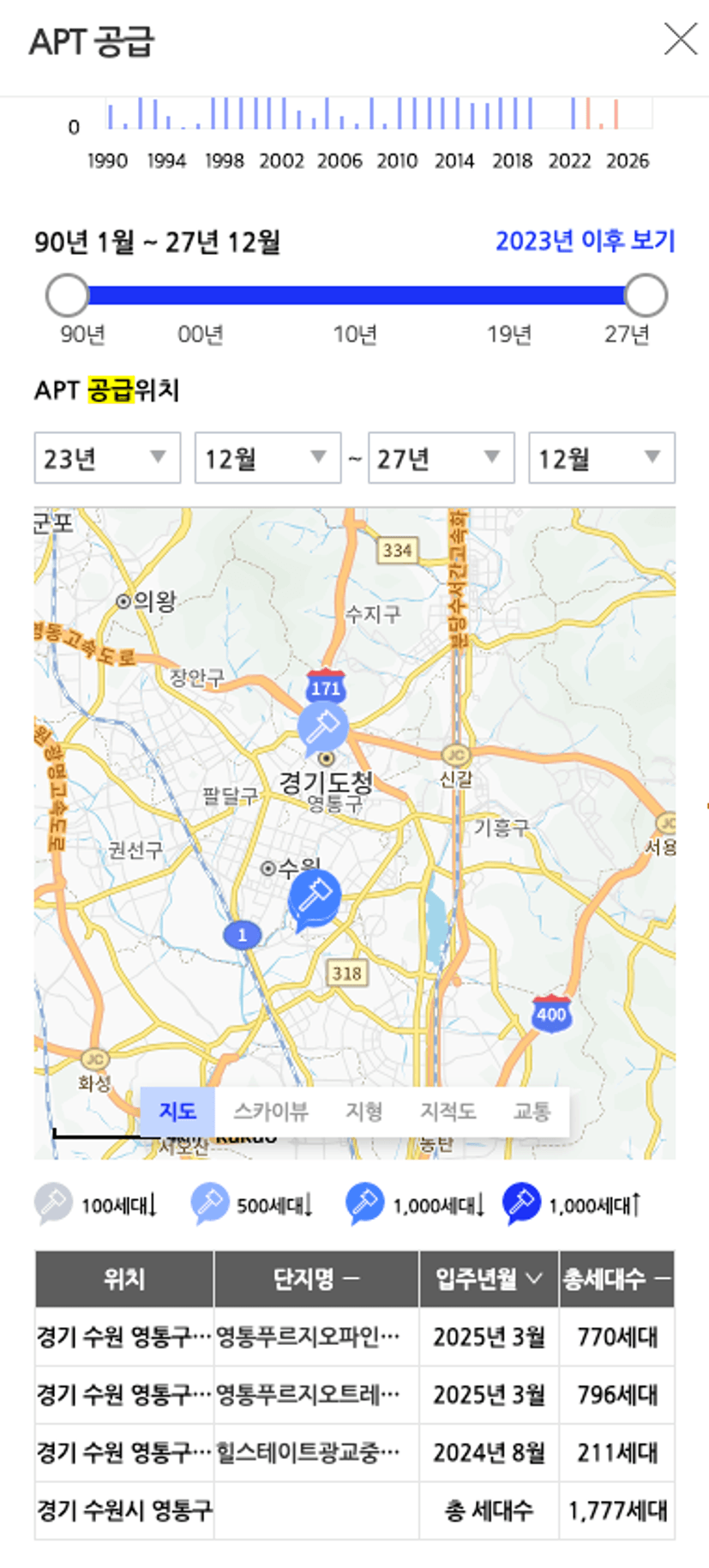709x1568 pixels.
Task: Open the 영통푸르지오파인 row
Action: [355, 1336]
